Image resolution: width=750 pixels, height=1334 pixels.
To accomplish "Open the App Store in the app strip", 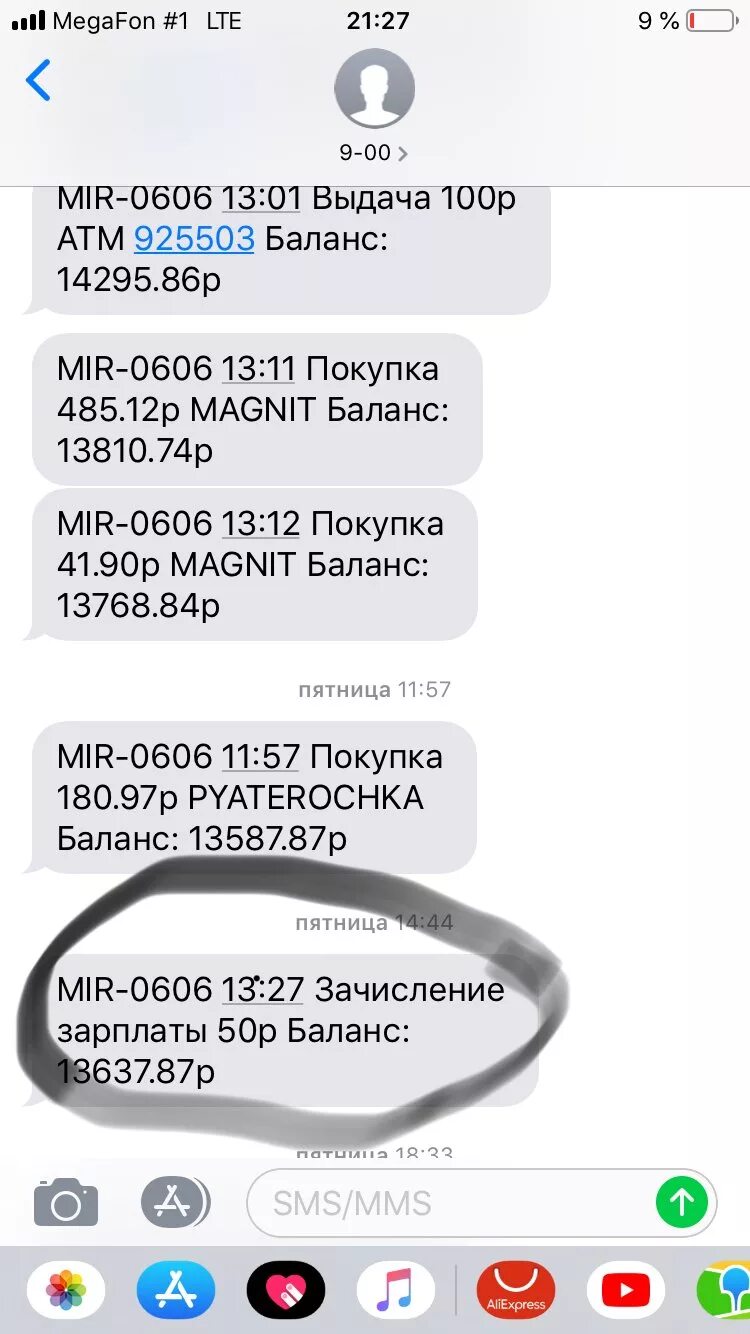I will [x=176, y=1290].
